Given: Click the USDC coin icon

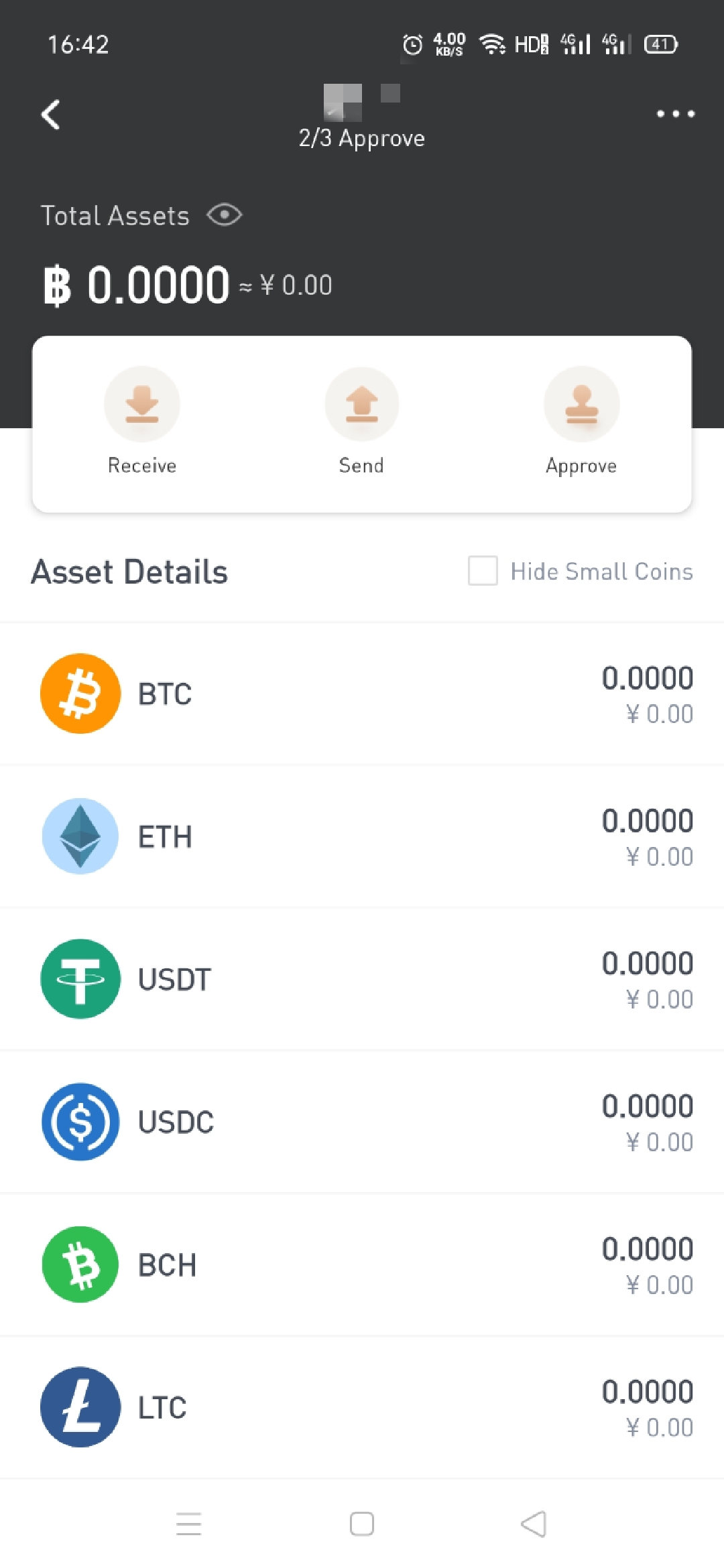Looking at the screenshot, I should coord(80,1122).
